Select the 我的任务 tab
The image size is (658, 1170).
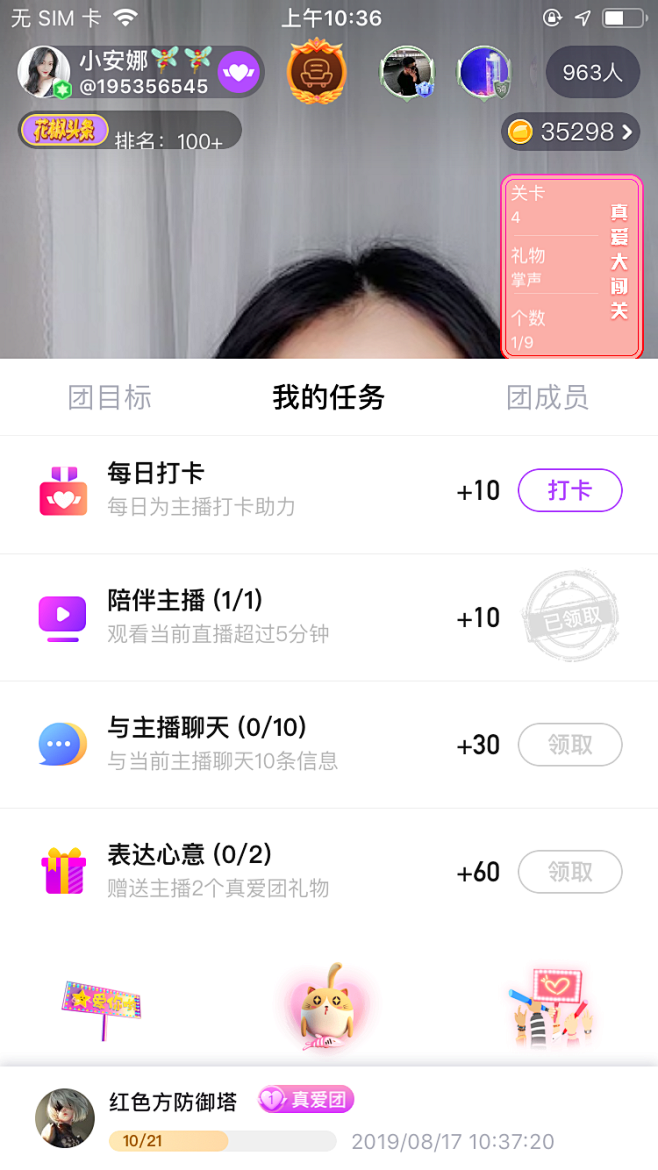(x=328, y=398)
